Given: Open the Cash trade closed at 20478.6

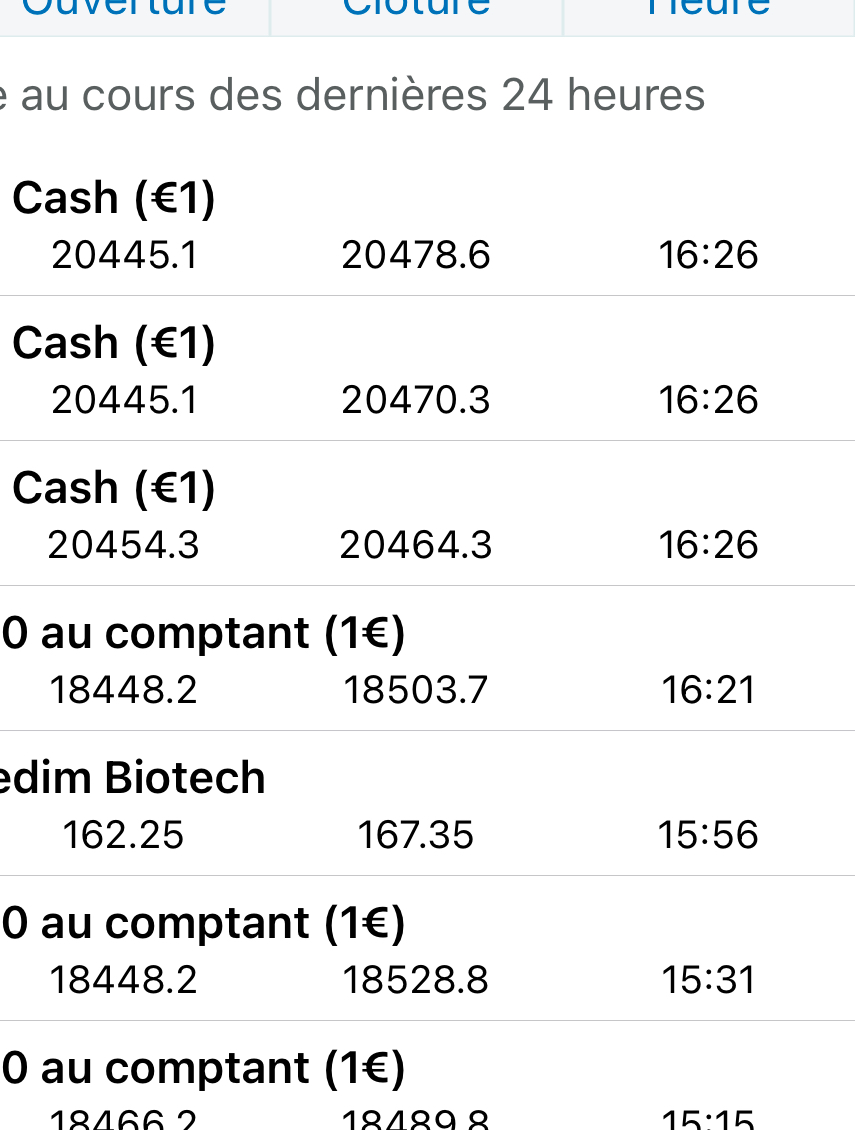Looking at the screenshot, I should 416,226.
